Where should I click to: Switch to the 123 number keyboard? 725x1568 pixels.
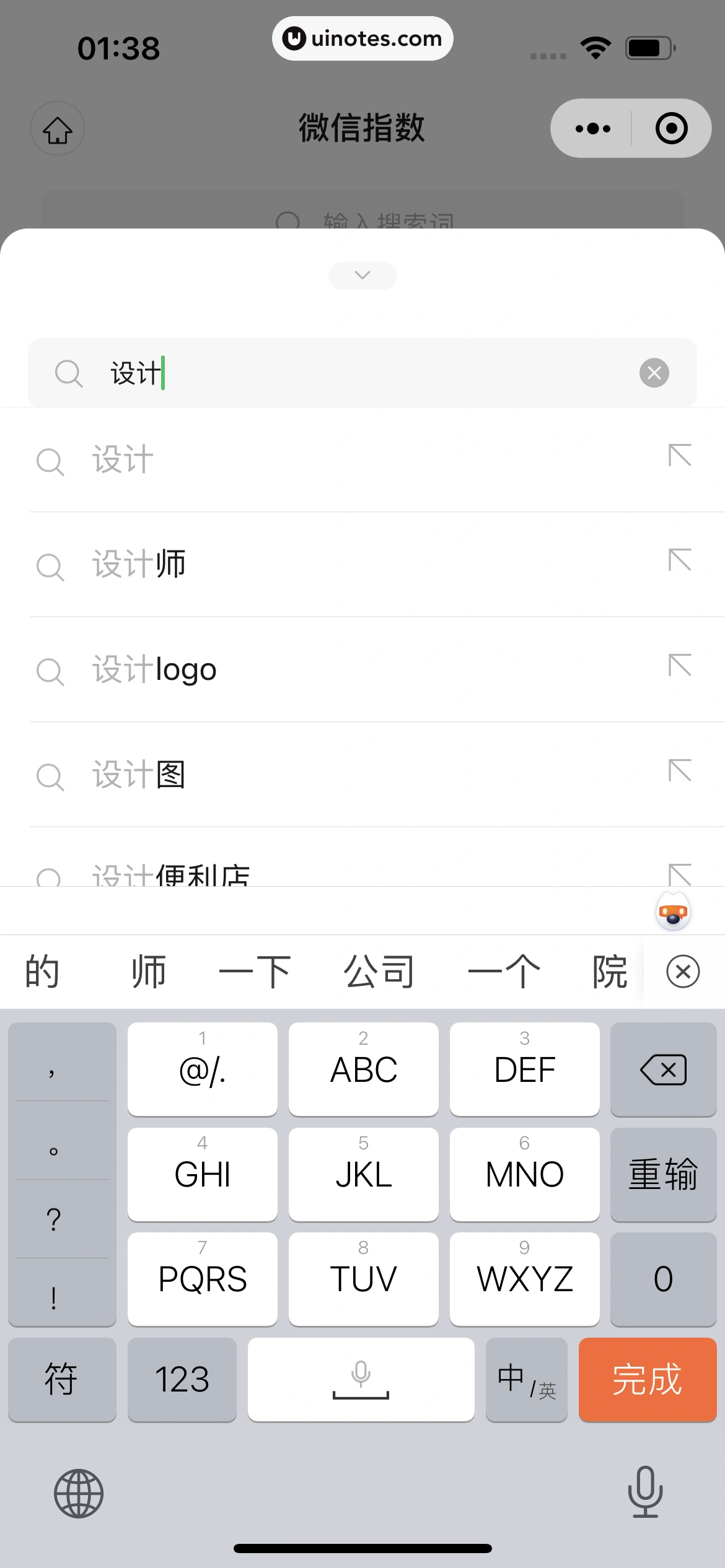tap(182, 1380)
